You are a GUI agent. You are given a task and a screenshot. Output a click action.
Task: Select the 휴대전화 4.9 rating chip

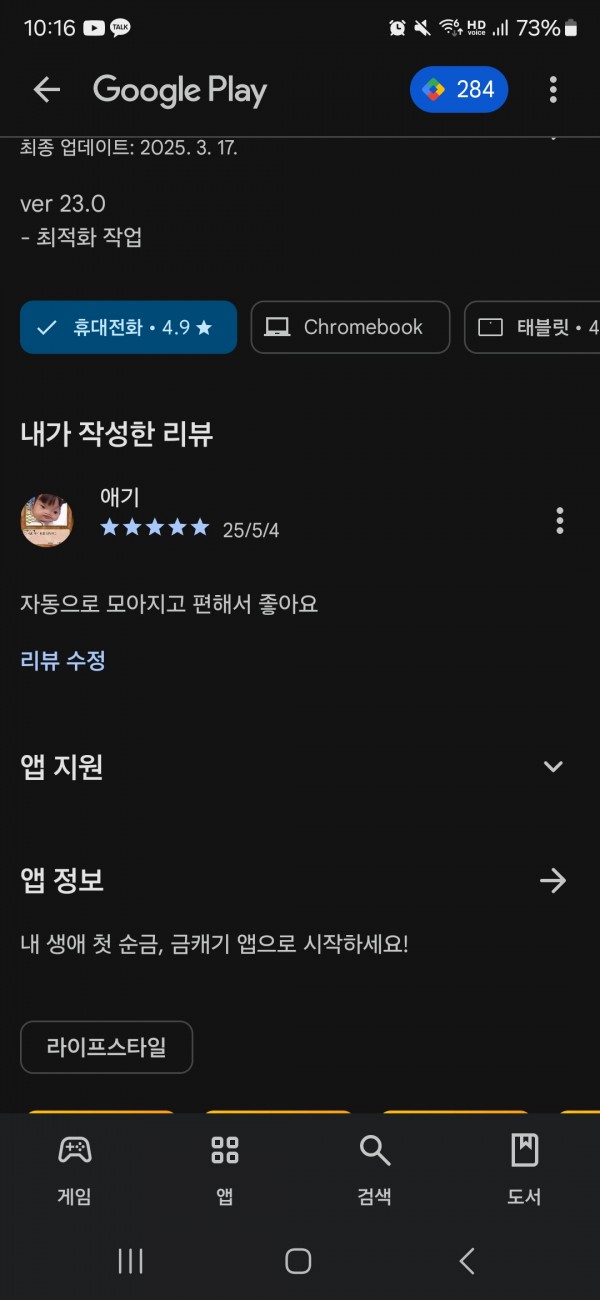[x=128, y=327]
